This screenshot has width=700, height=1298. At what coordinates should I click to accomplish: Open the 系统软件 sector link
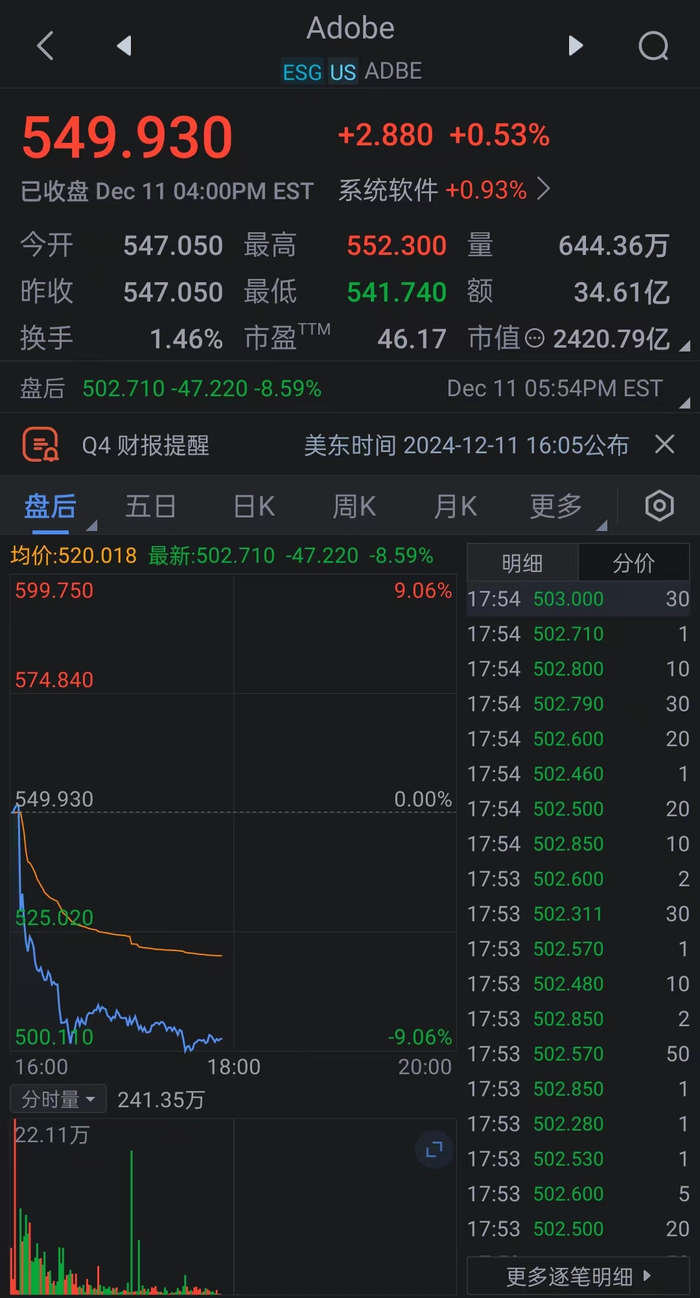(x=444, y=190)
